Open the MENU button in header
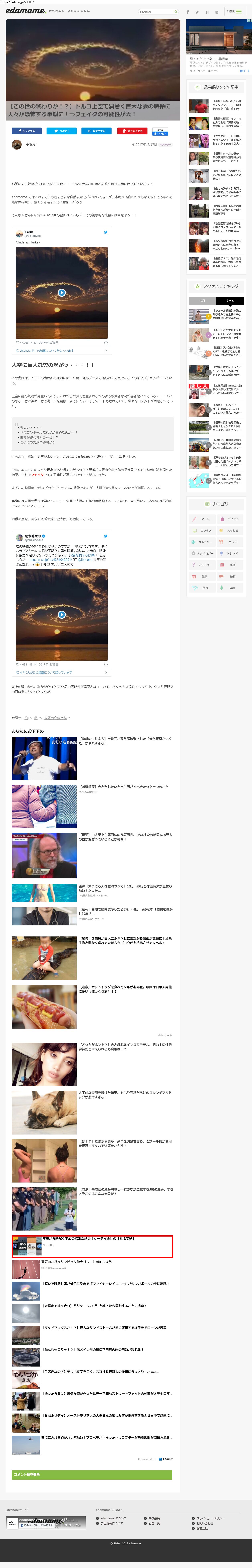 234,12
